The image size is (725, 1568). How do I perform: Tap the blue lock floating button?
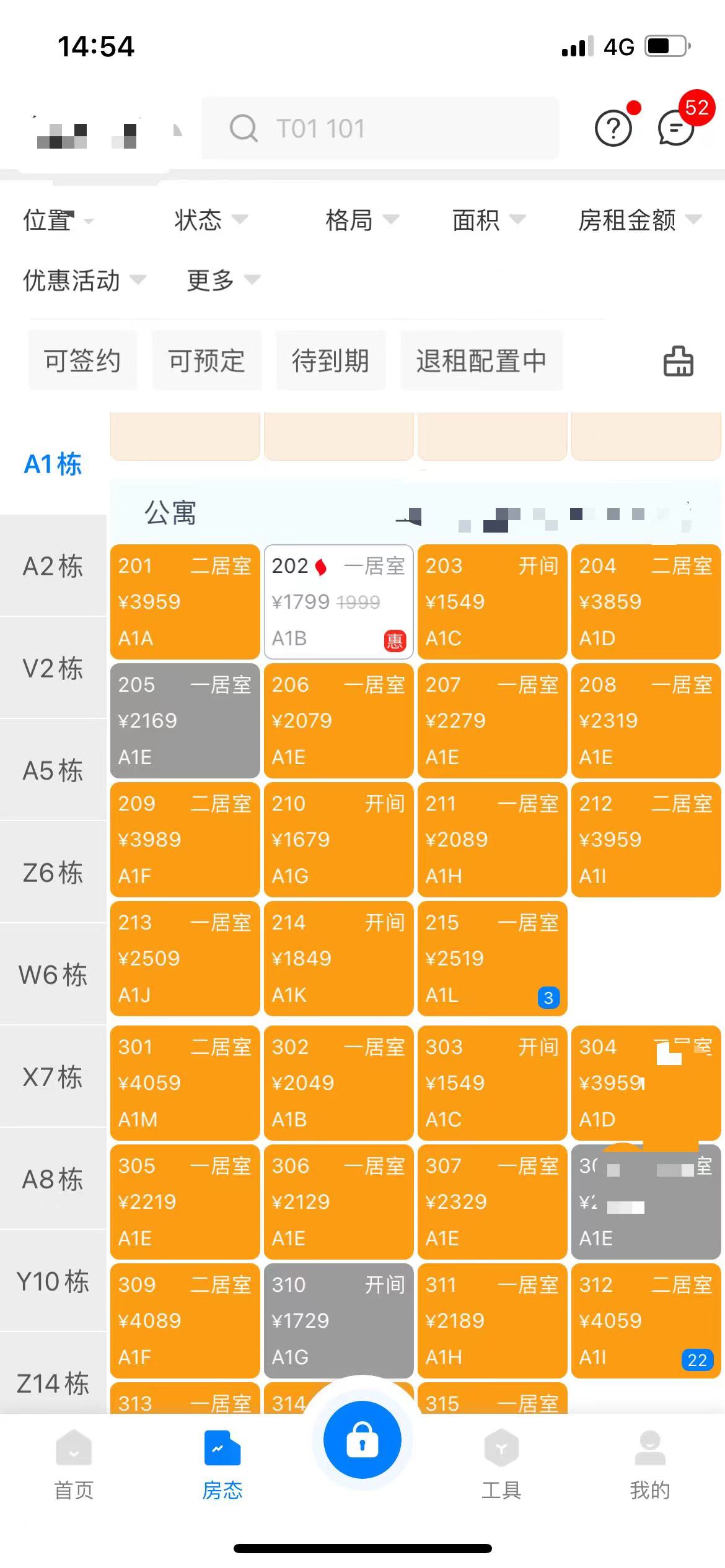(x=362, y=1439)
